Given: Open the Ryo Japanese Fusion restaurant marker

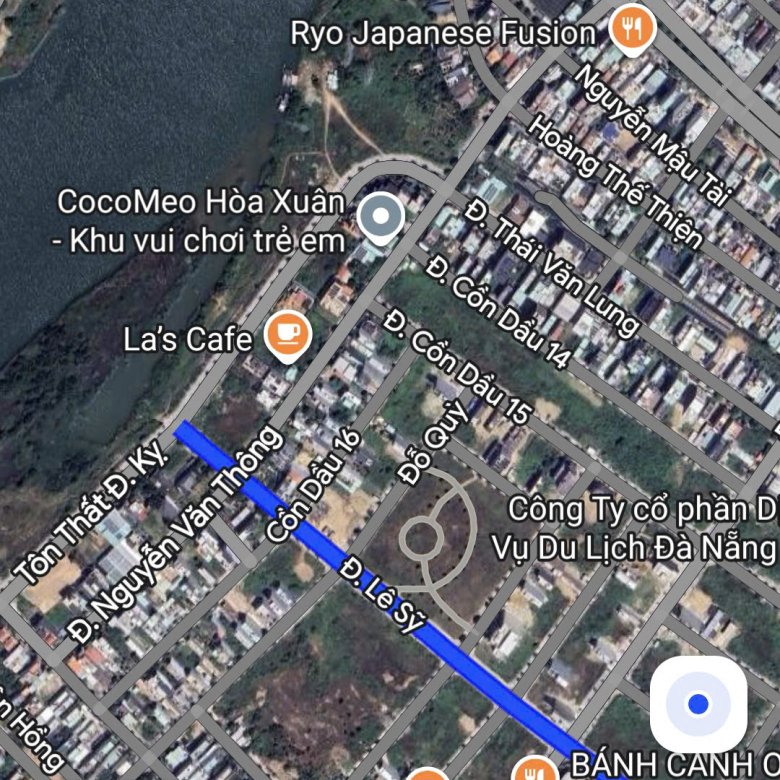Looking at the screenshot, I should click(632, 29).
